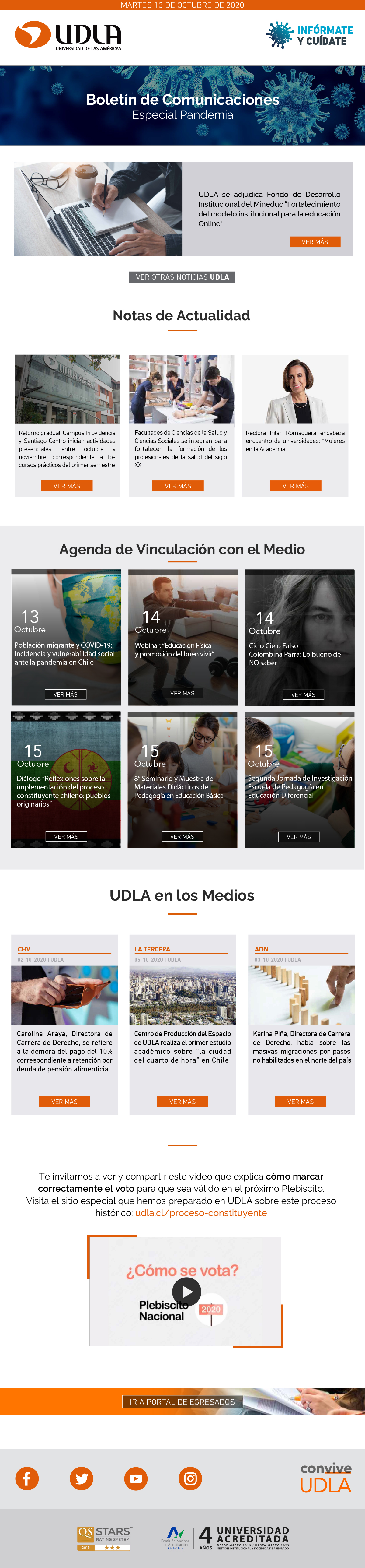Image resolution: width=365 pixels, height=1568 pixels.
Task: Read more about Retorno gradual campus article
Action: pos(67,486)
